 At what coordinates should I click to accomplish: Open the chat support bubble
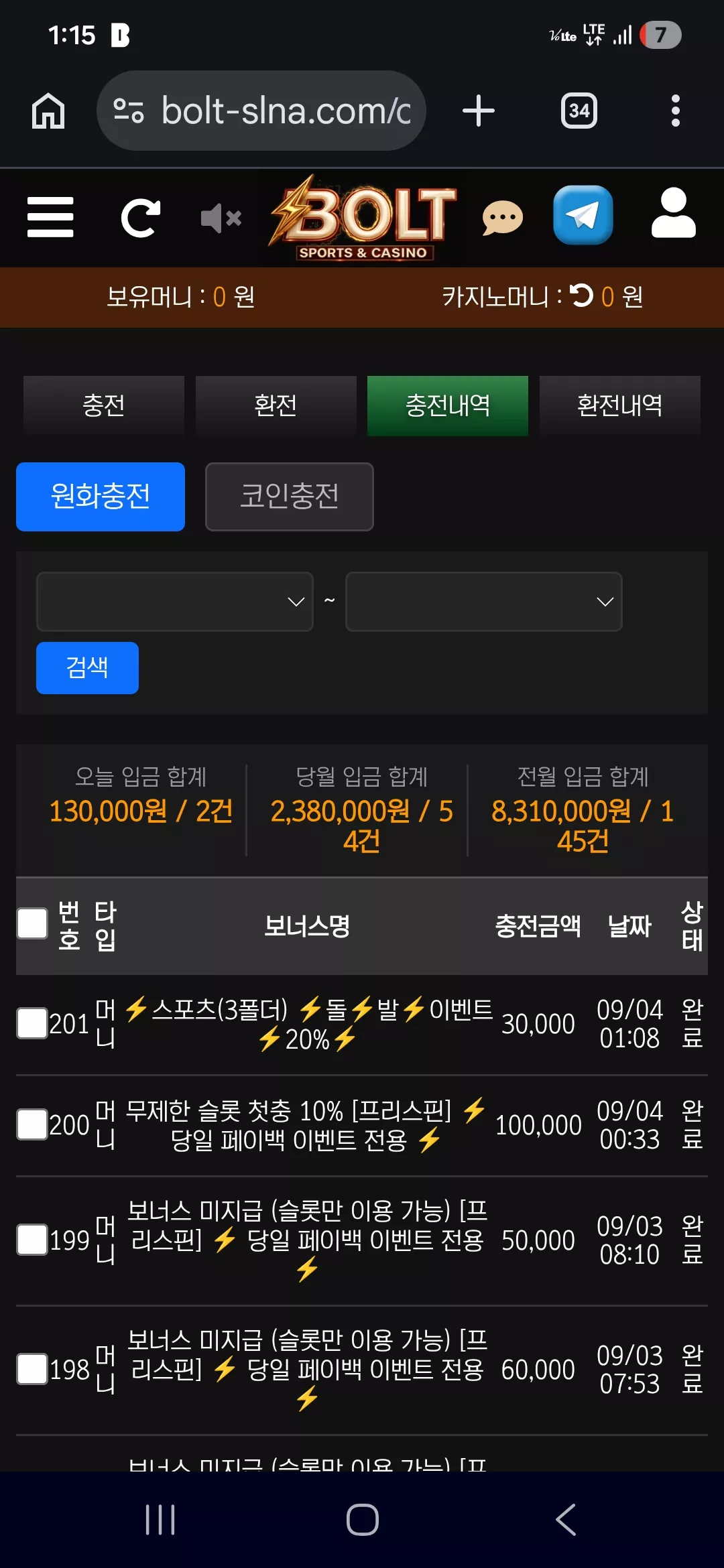click(x=503, y=218)
